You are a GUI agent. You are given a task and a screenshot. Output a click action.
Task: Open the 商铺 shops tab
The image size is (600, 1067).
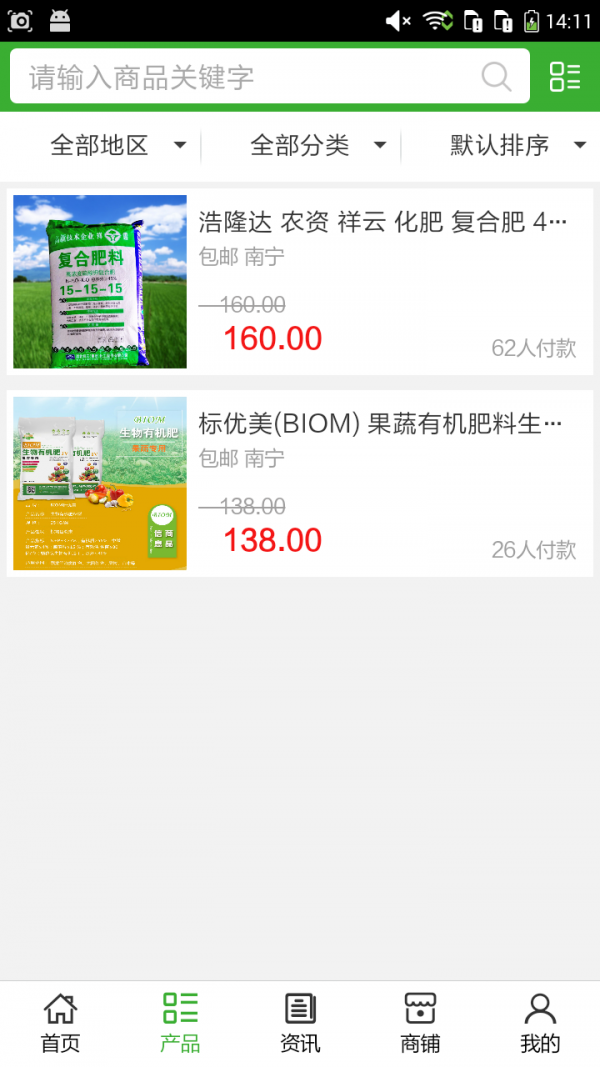pos(420,1024)
